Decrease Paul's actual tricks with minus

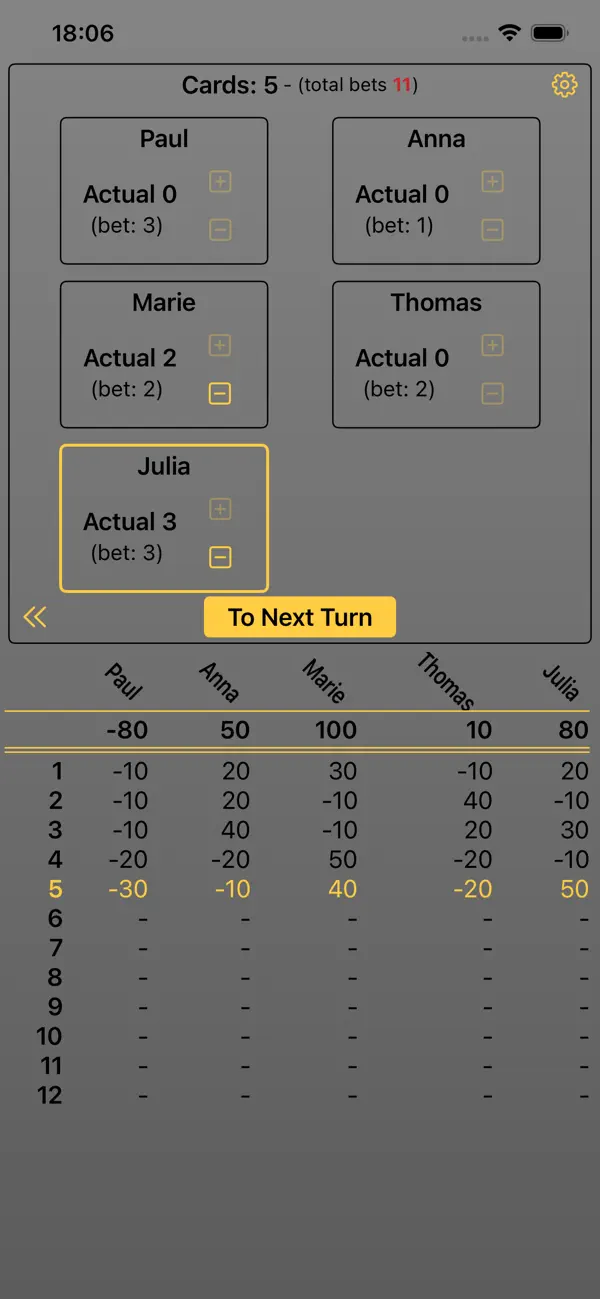coord(220,230)
